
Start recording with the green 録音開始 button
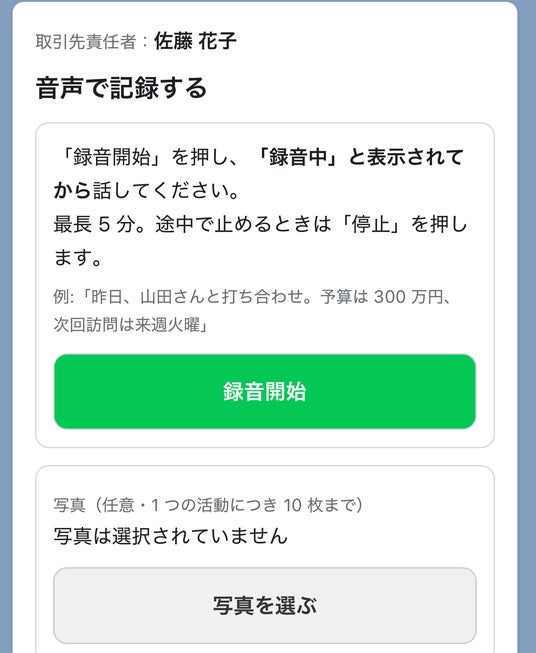click(x=265, y=391)
